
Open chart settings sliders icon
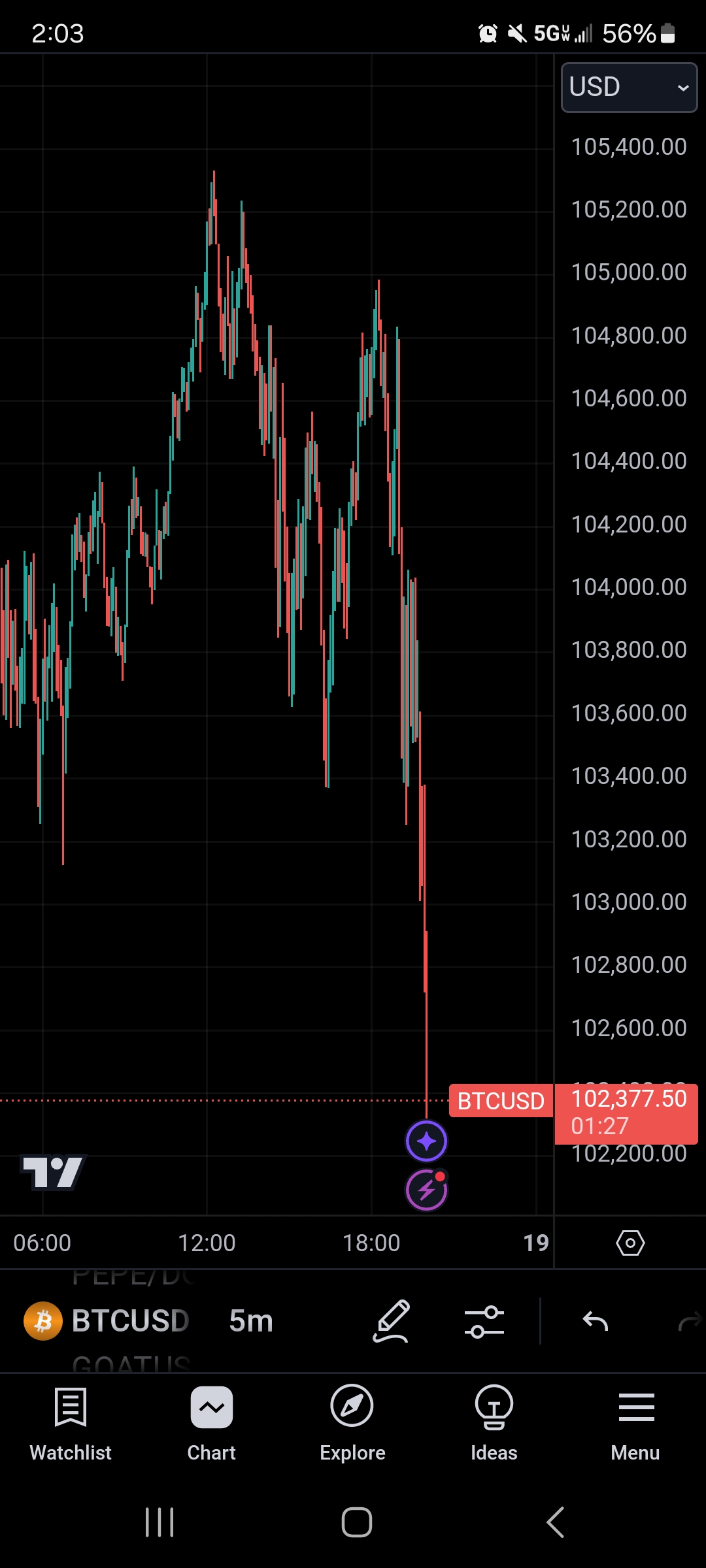(x=484, y=1321)
